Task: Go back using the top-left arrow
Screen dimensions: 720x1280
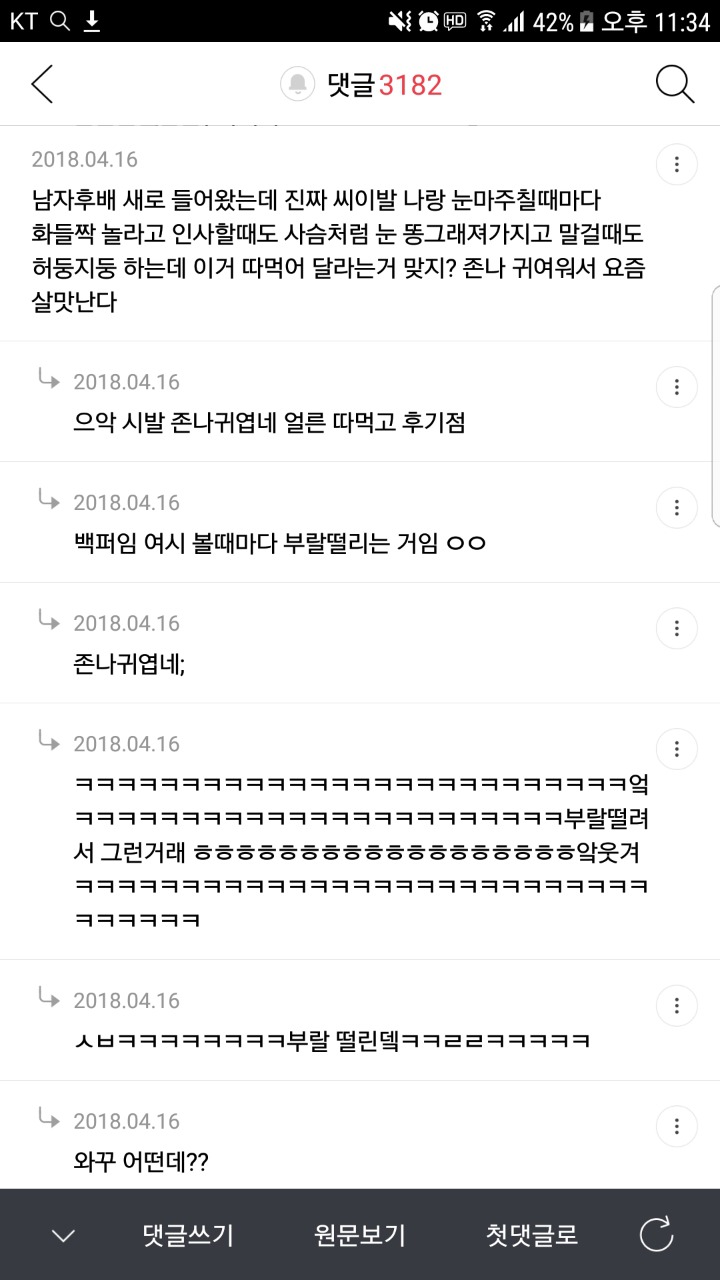Action: pyautogui.click(x=42, y=85)
